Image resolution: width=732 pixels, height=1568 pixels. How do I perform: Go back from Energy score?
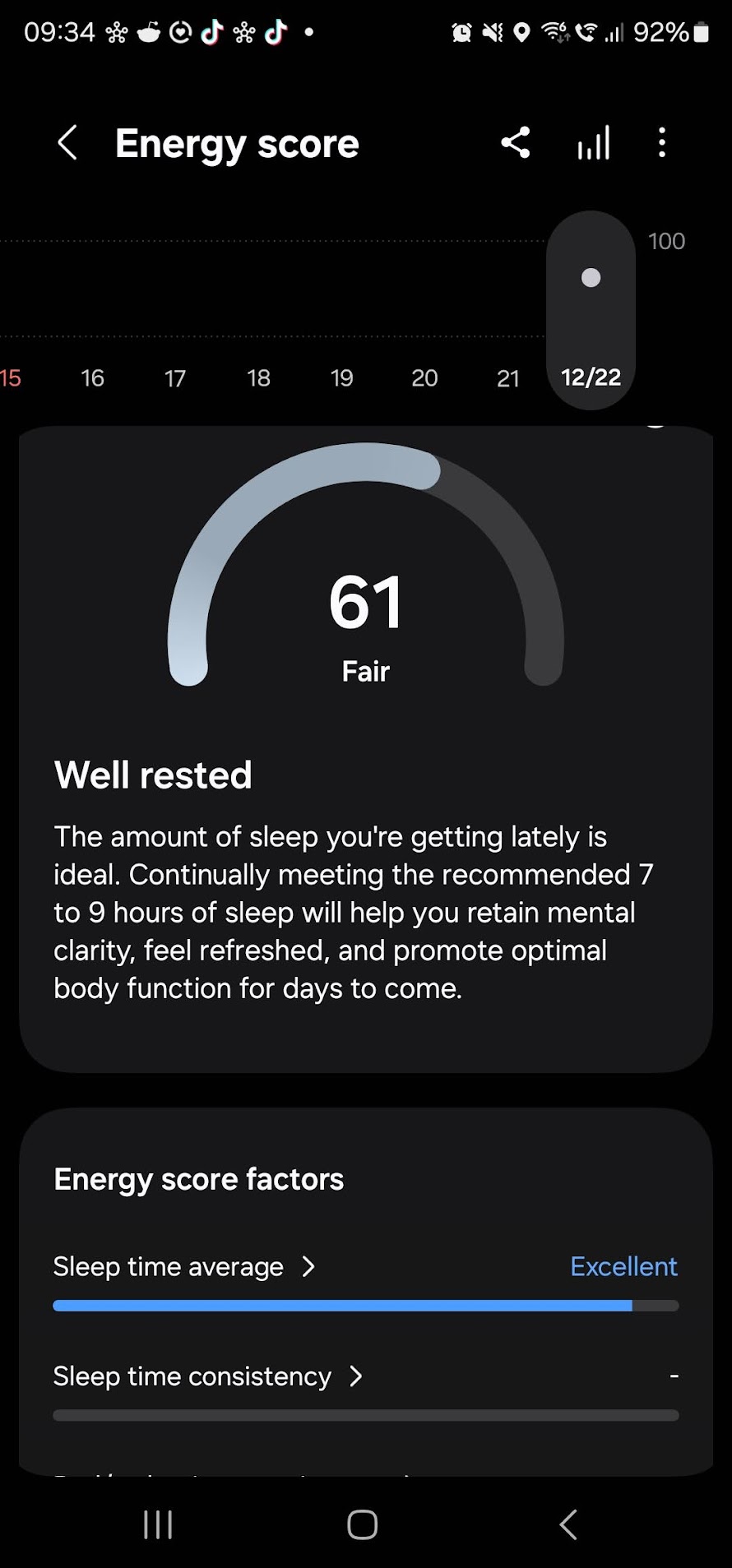coord(67,143)
